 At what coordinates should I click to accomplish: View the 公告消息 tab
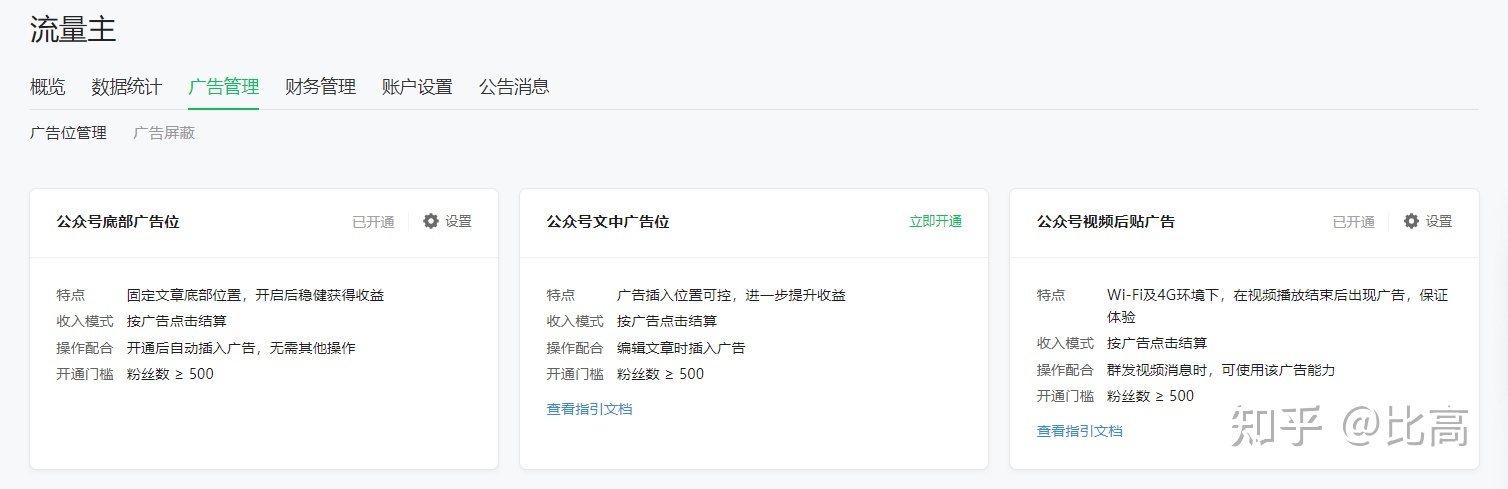tap(514, 87)
